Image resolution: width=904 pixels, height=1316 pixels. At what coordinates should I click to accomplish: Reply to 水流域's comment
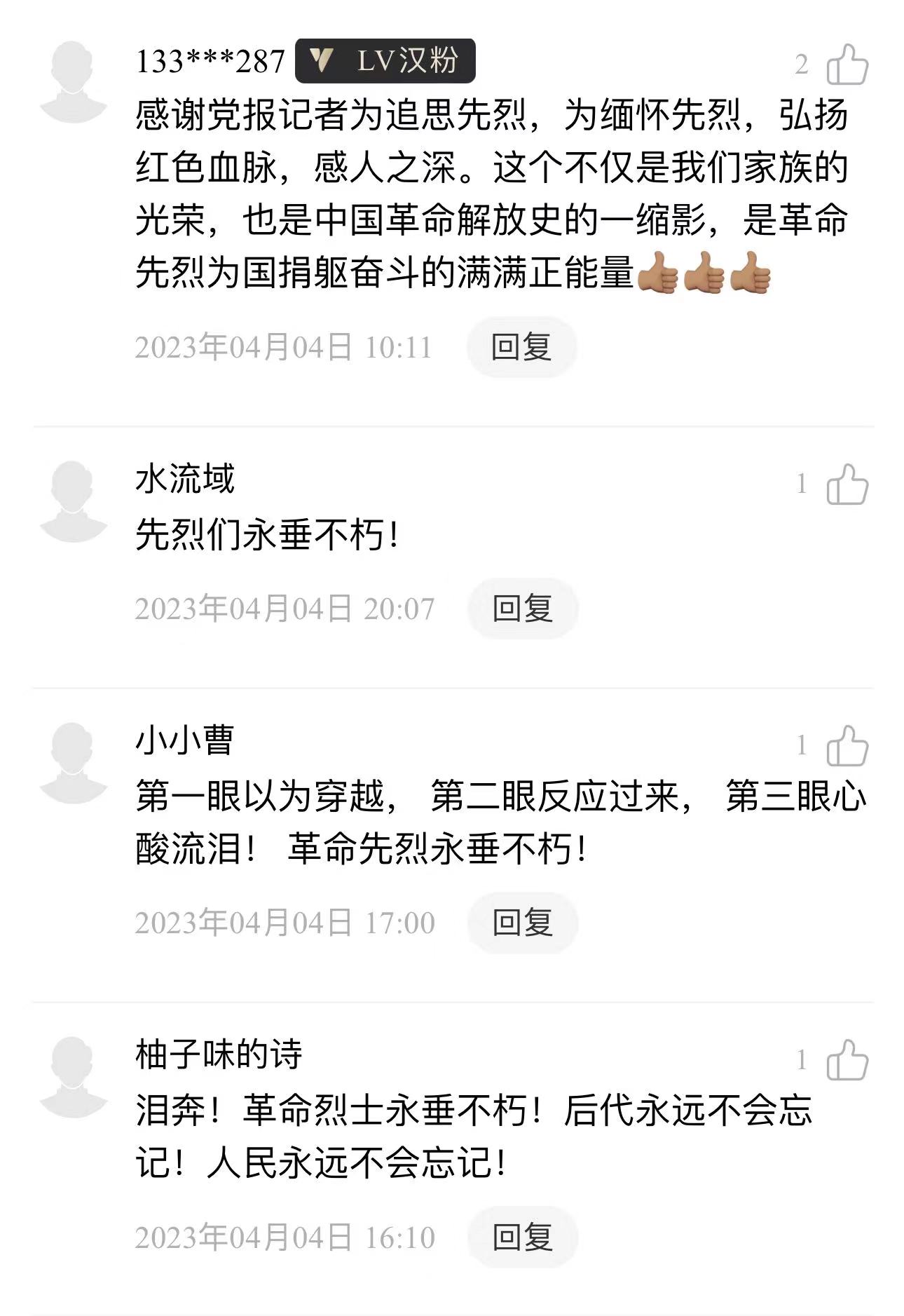[522, 609]
